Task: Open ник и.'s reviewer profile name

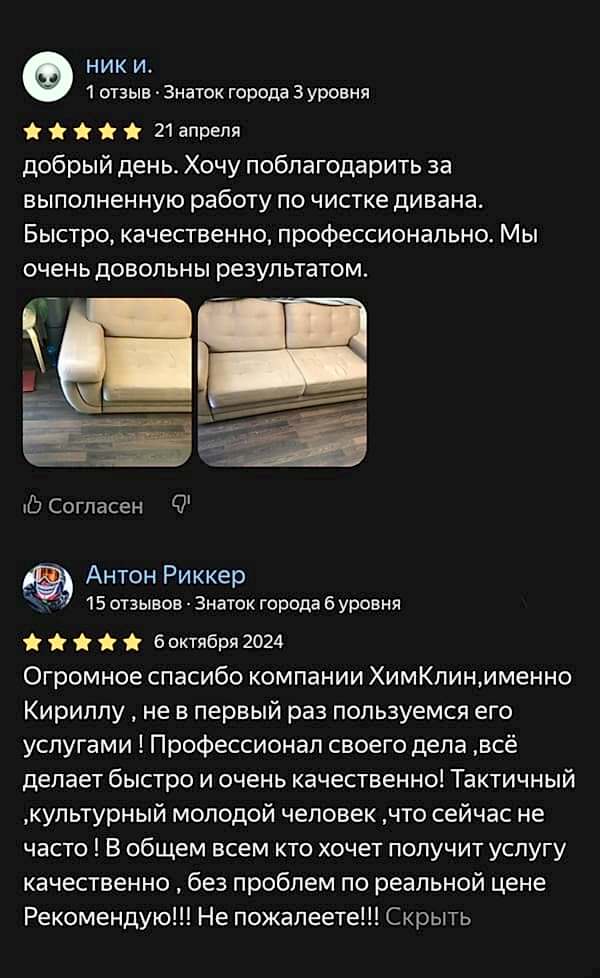Action: [119, 65]
